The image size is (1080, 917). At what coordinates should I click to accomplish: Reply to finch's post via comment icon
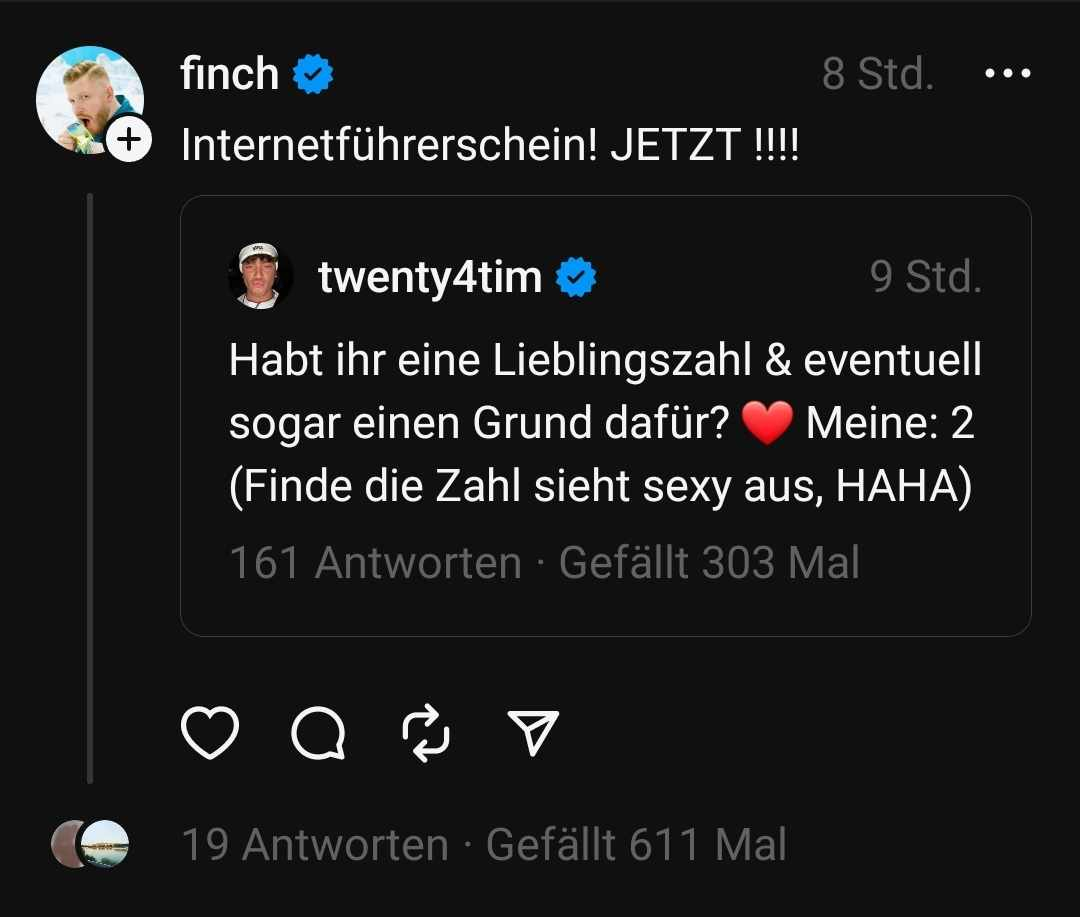pos(318,735)
